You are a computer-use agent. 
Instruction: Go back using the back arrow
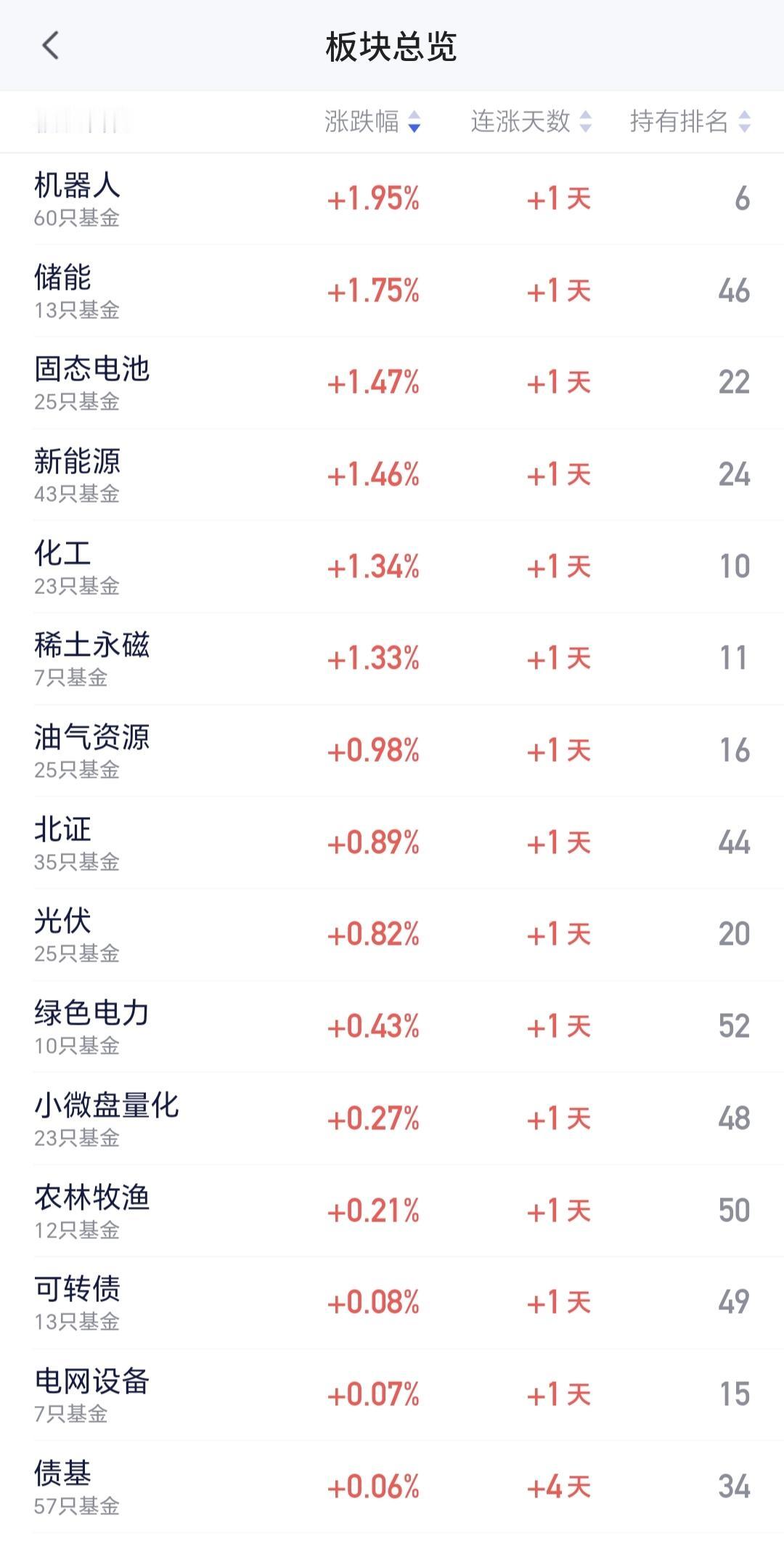(49, 46)
